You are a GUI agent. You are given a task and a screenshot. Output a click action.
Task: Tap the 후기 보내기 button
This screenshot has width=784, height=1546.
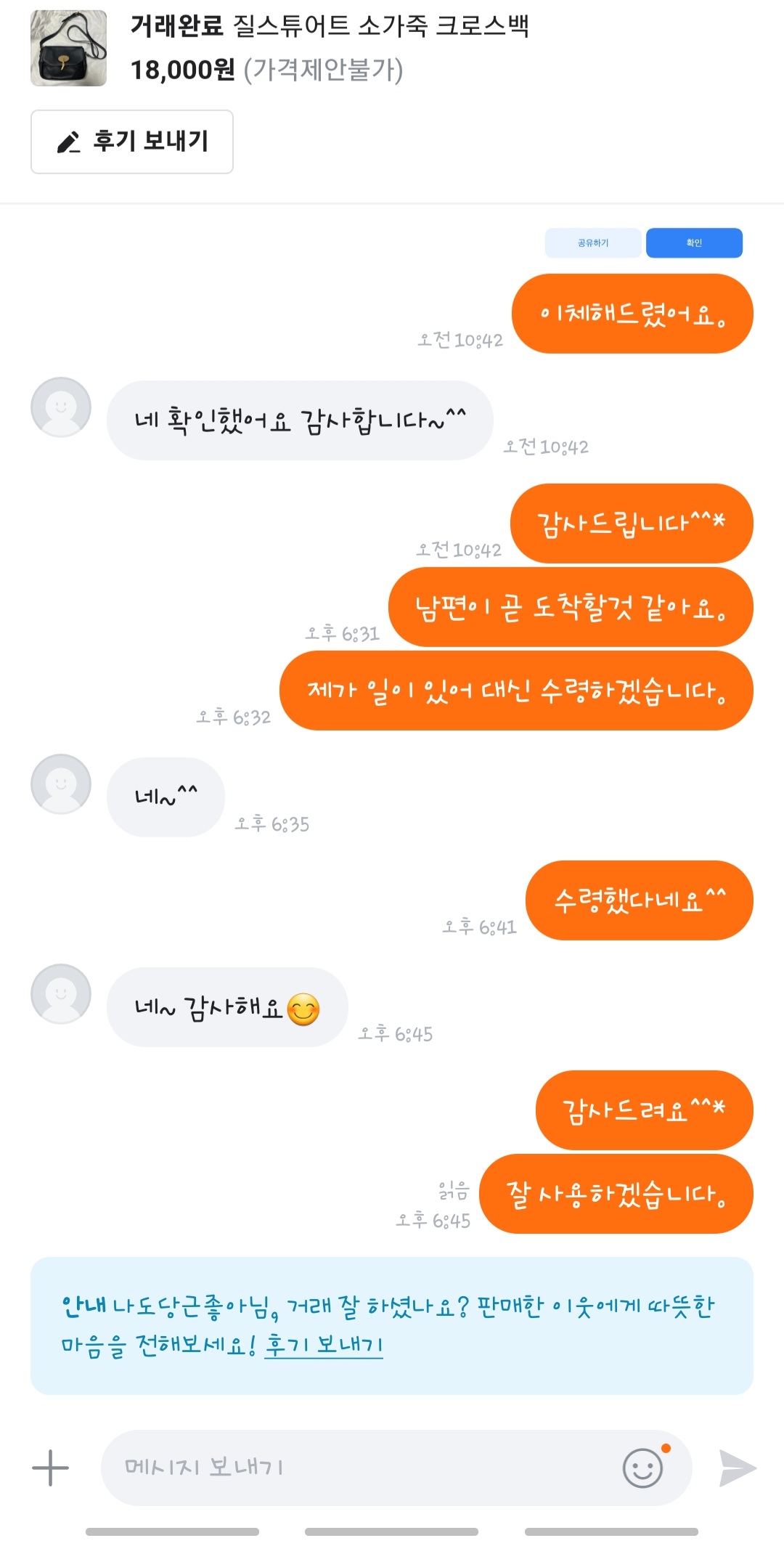coord(132,142)
